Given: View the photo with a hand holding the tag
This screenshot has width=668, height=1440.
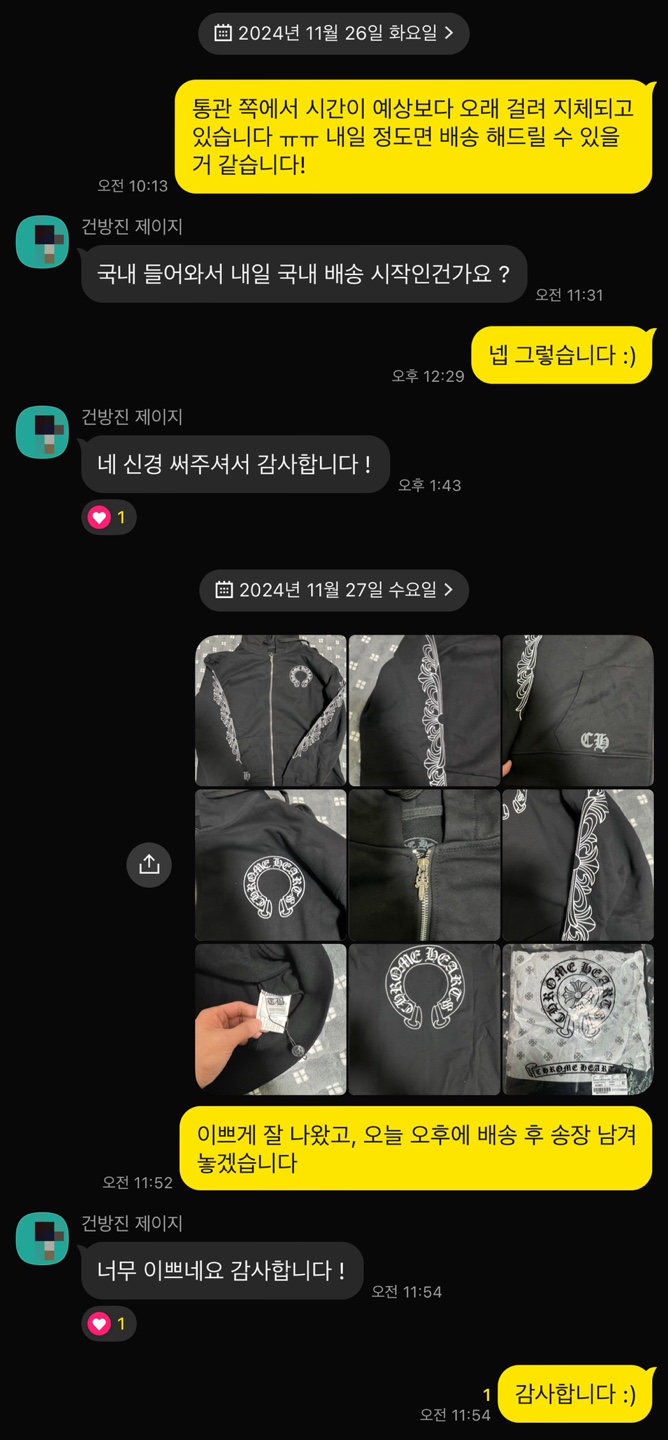Looking at the screenshot, I should 271,1018.
